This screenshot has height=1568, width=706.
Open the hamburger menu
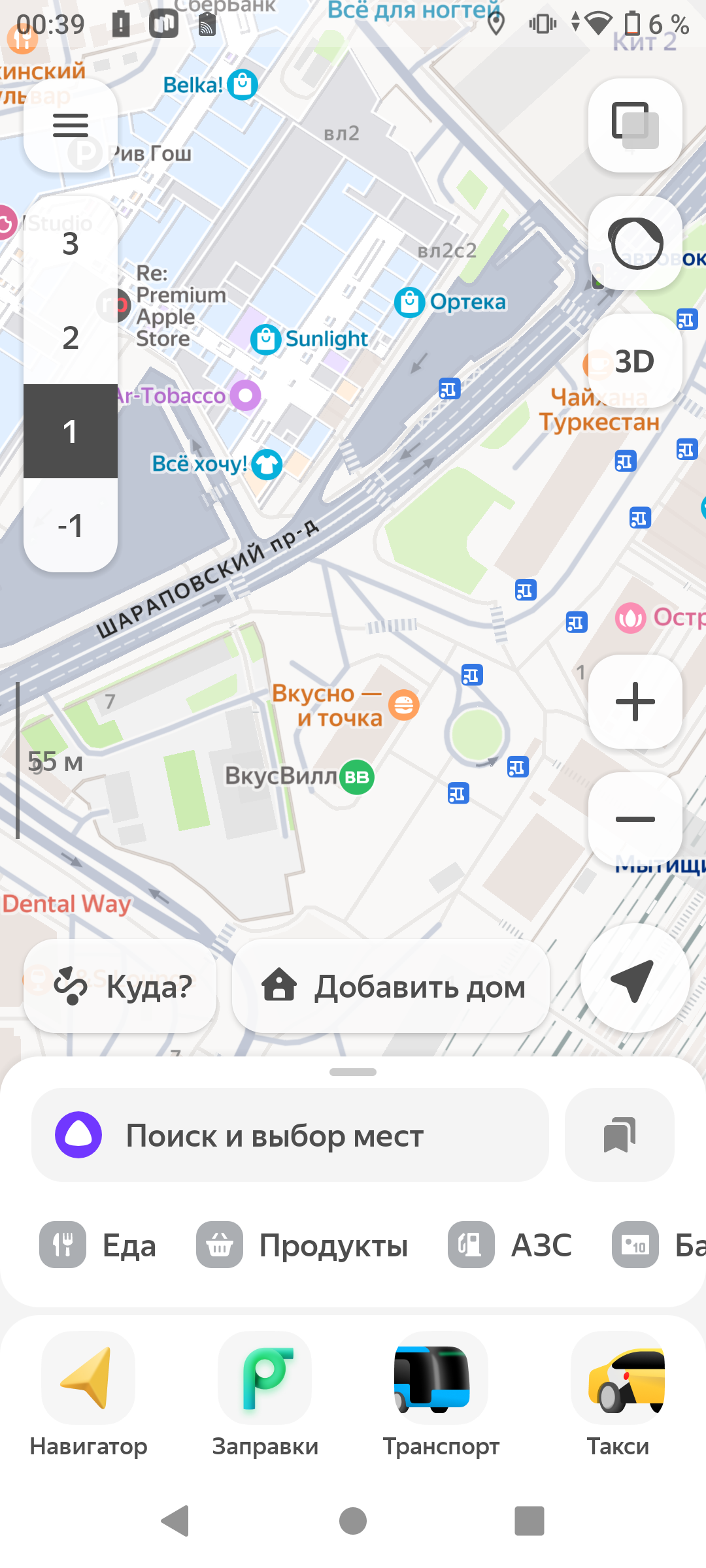click(x=71, y=125)
